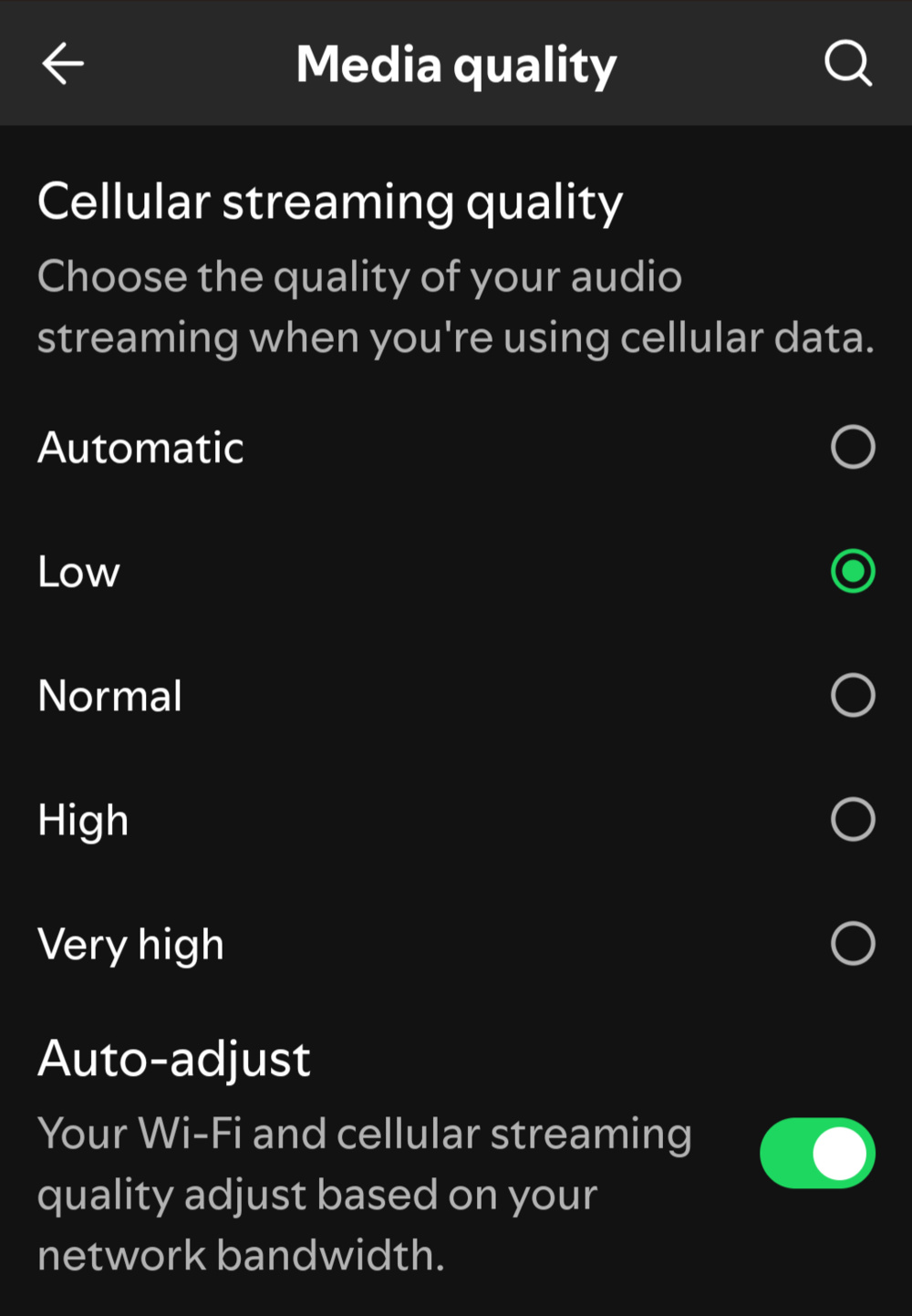912x1316 pixels.
Task: Tap the header bar area
Action: point(456,63)
